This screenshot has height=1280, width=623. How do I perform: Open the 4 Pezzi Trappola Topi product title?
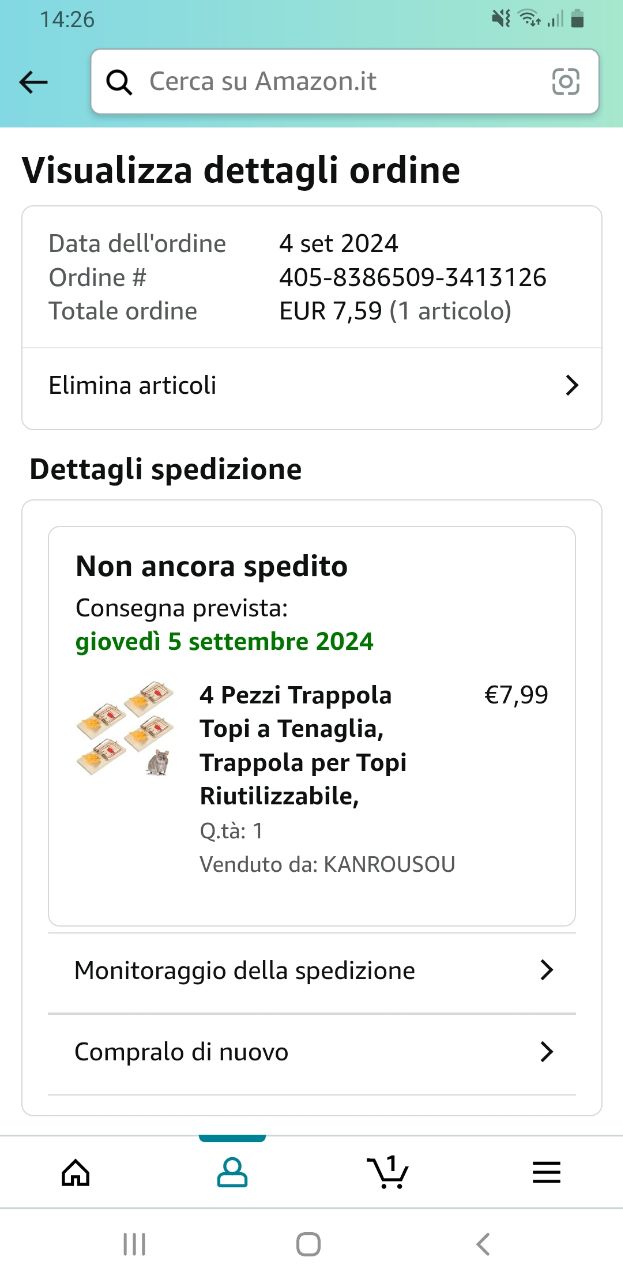point(302,745)
